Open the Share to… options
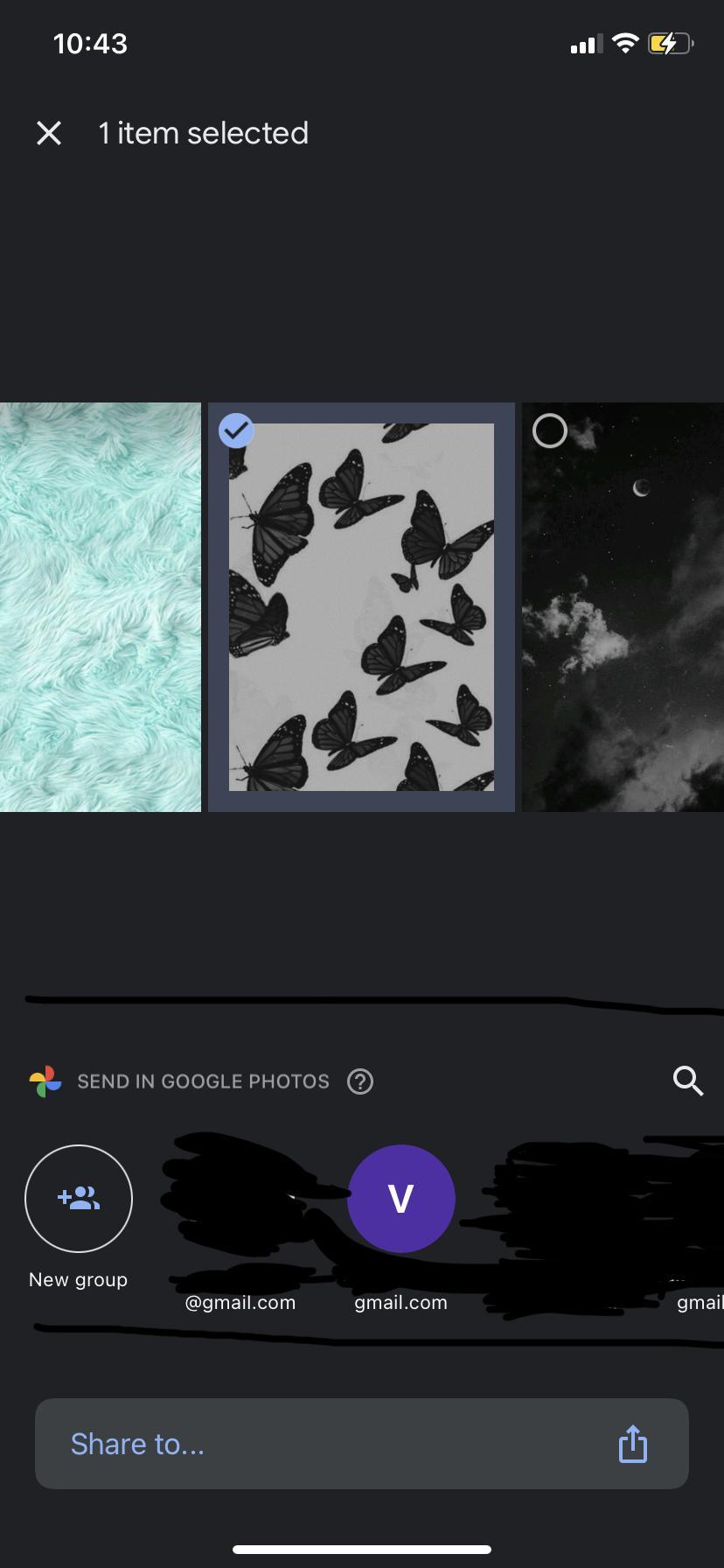 [362, 1444]
